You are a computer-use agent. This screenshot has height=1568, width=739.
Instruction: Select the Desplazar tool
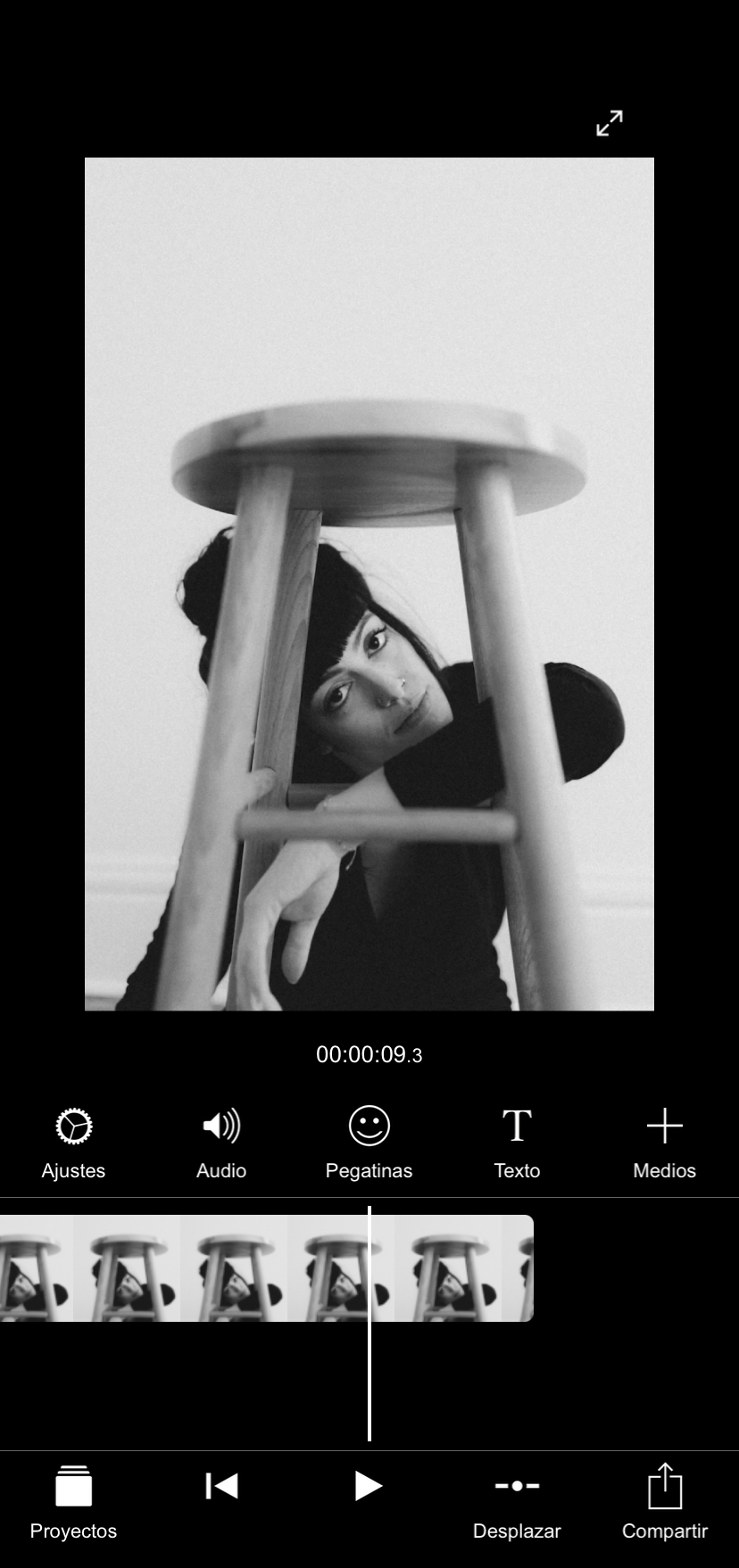point(517,1503)
